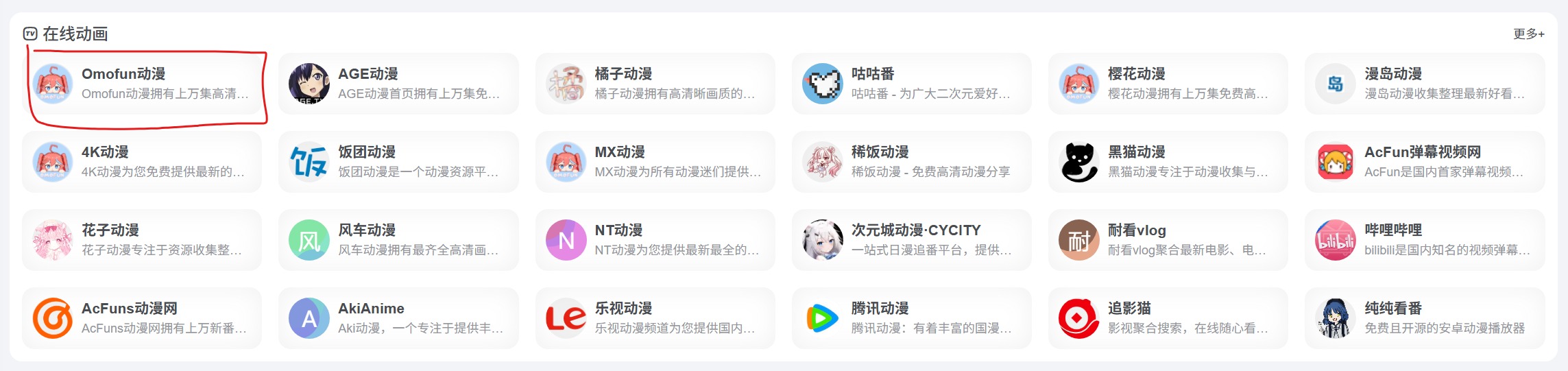Tap the 哔哩哔哩 card
The width and height of the screenshot is (1568, 371).
click(x=1424, y=240)
